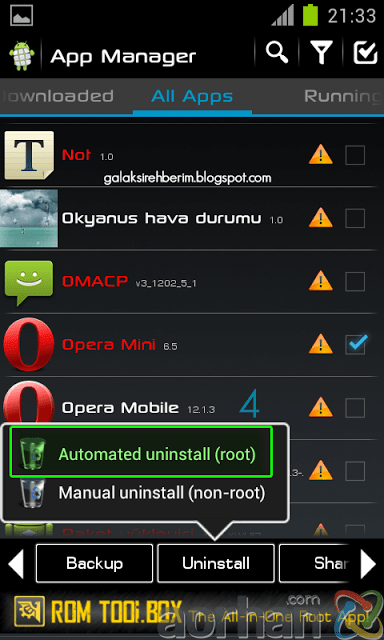Uncheck the Opera Mini checkbox
This screenshot has height=640, width=384.
(x=355, y=344)
